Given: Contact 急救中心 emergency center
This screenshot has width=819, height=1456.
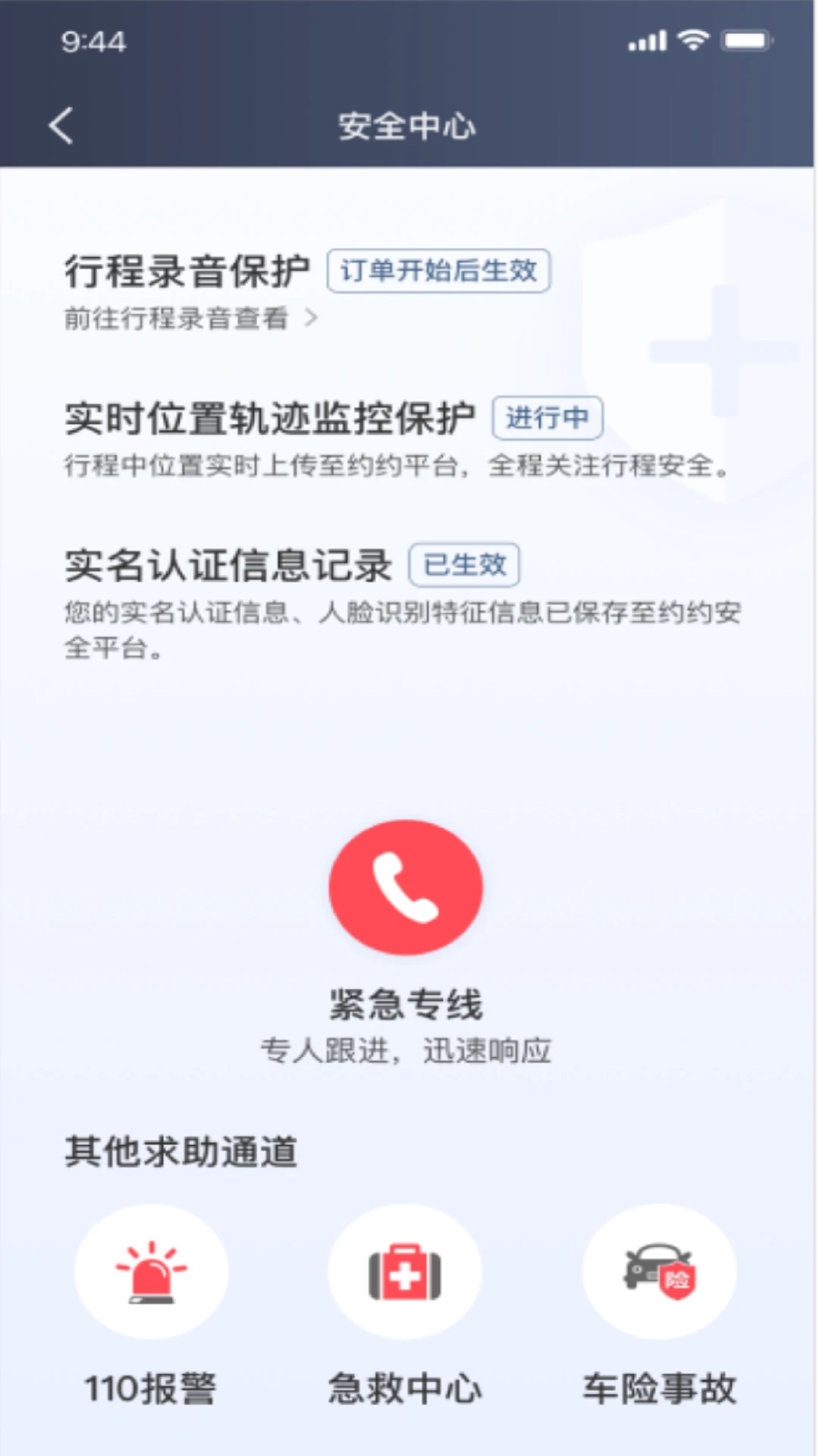Looking at the screenshot, I should tap(404, 1272).
